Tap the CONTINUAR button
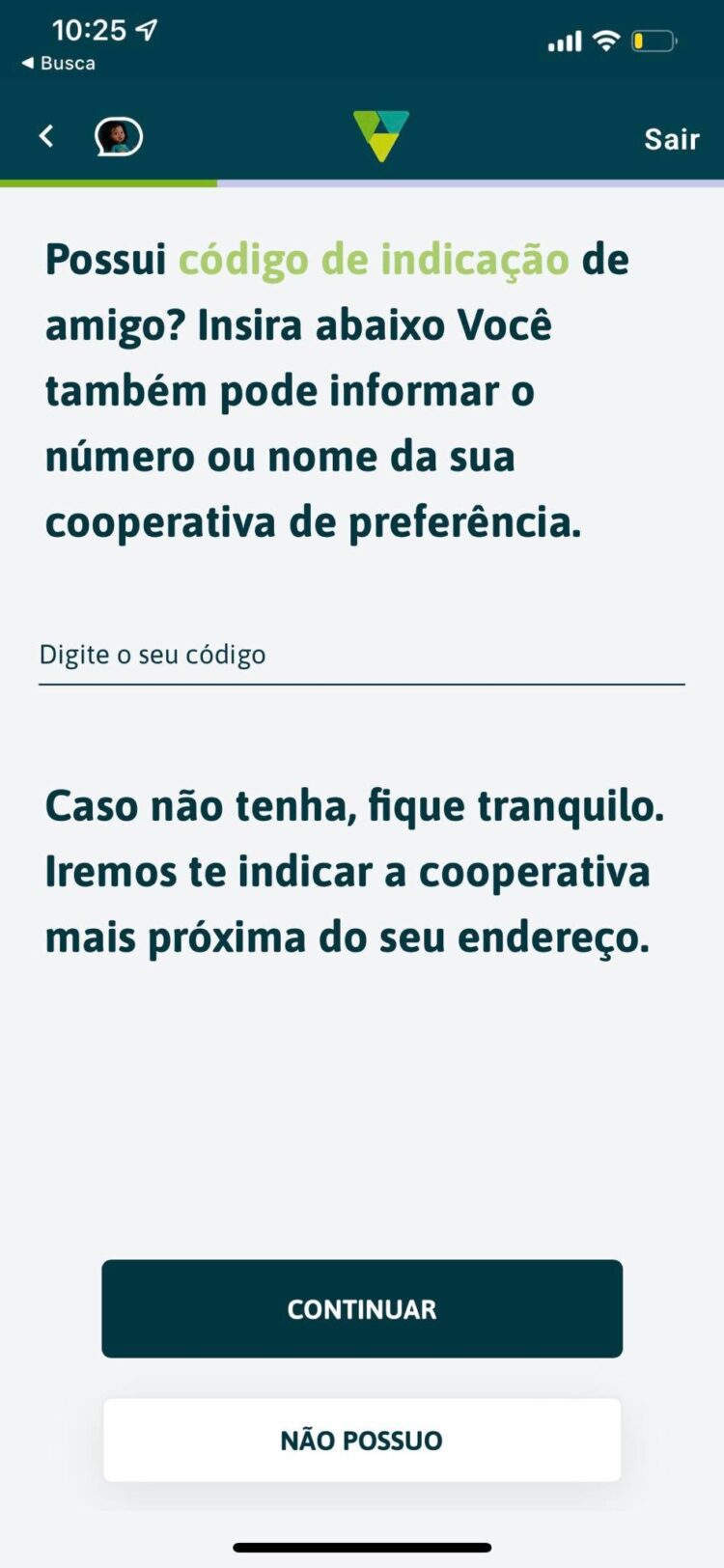Image resolution: width=724 pixels, height=1568 pixels. [x=362, y=1308]
